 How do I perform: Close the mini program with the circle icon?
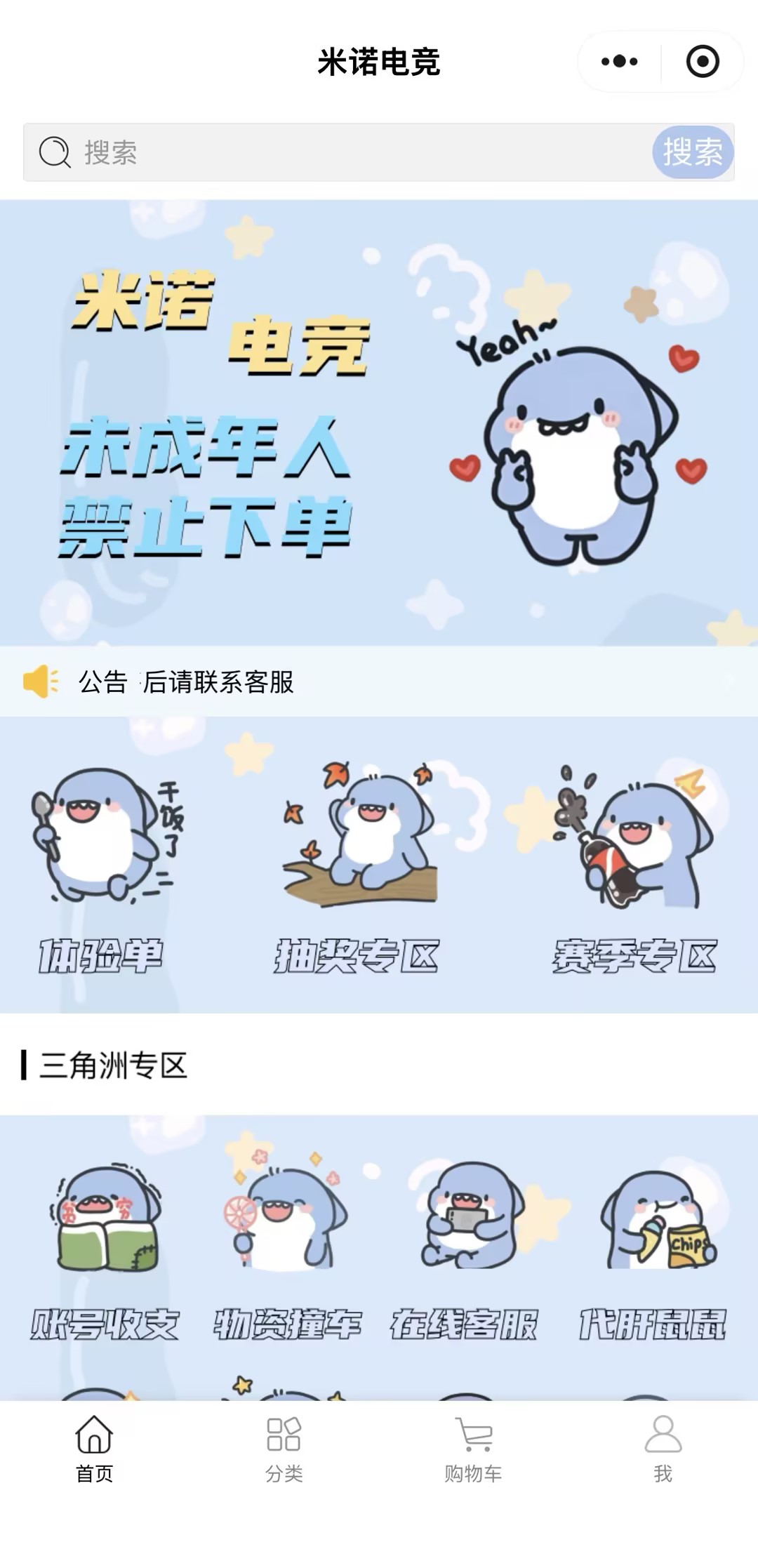[x=702, y=62]
